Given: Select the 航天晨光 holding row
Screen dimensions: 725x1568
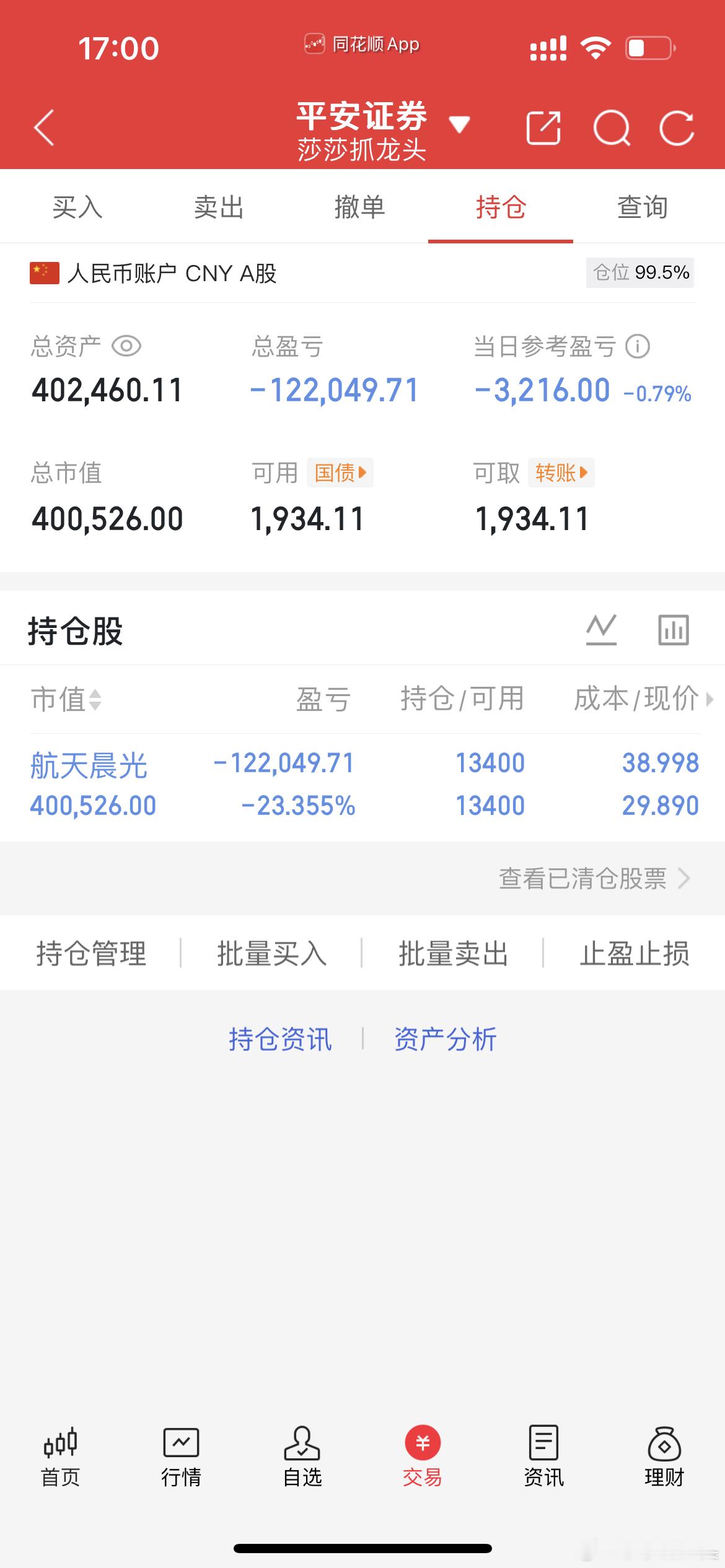Looking at the screenshot, I should pos(248,783).
